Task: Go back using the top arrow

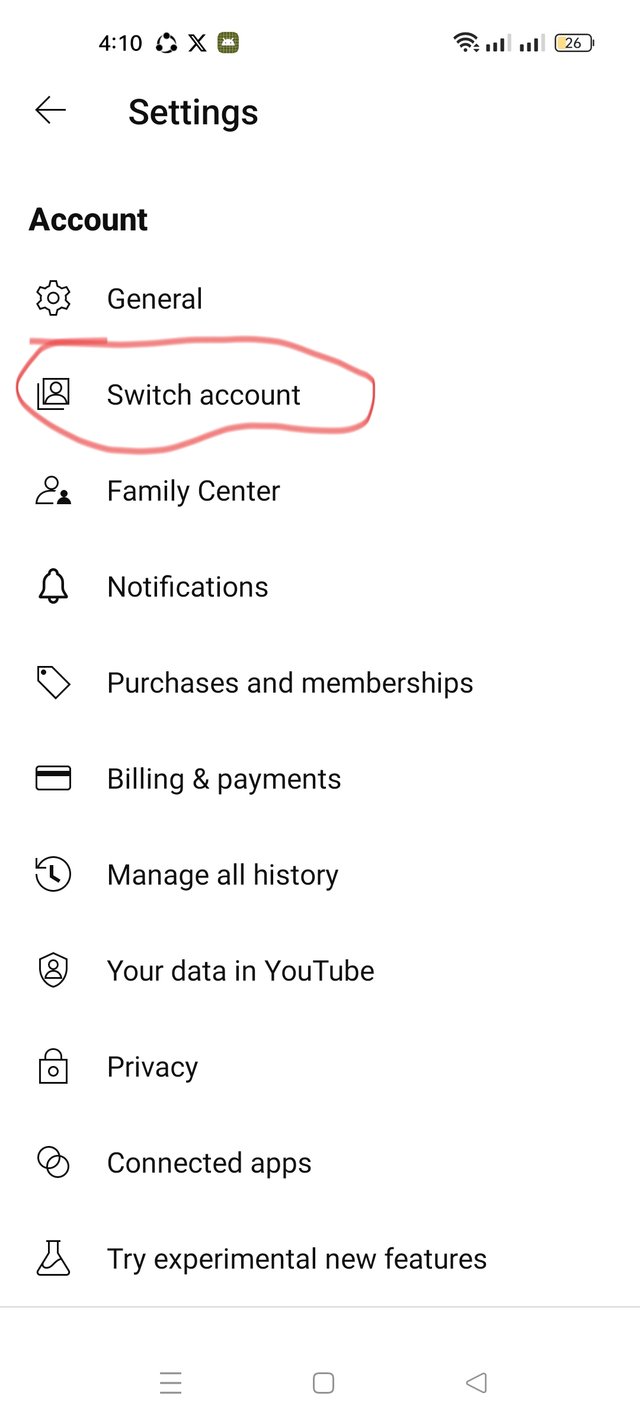Action: [x=50, y=111]
